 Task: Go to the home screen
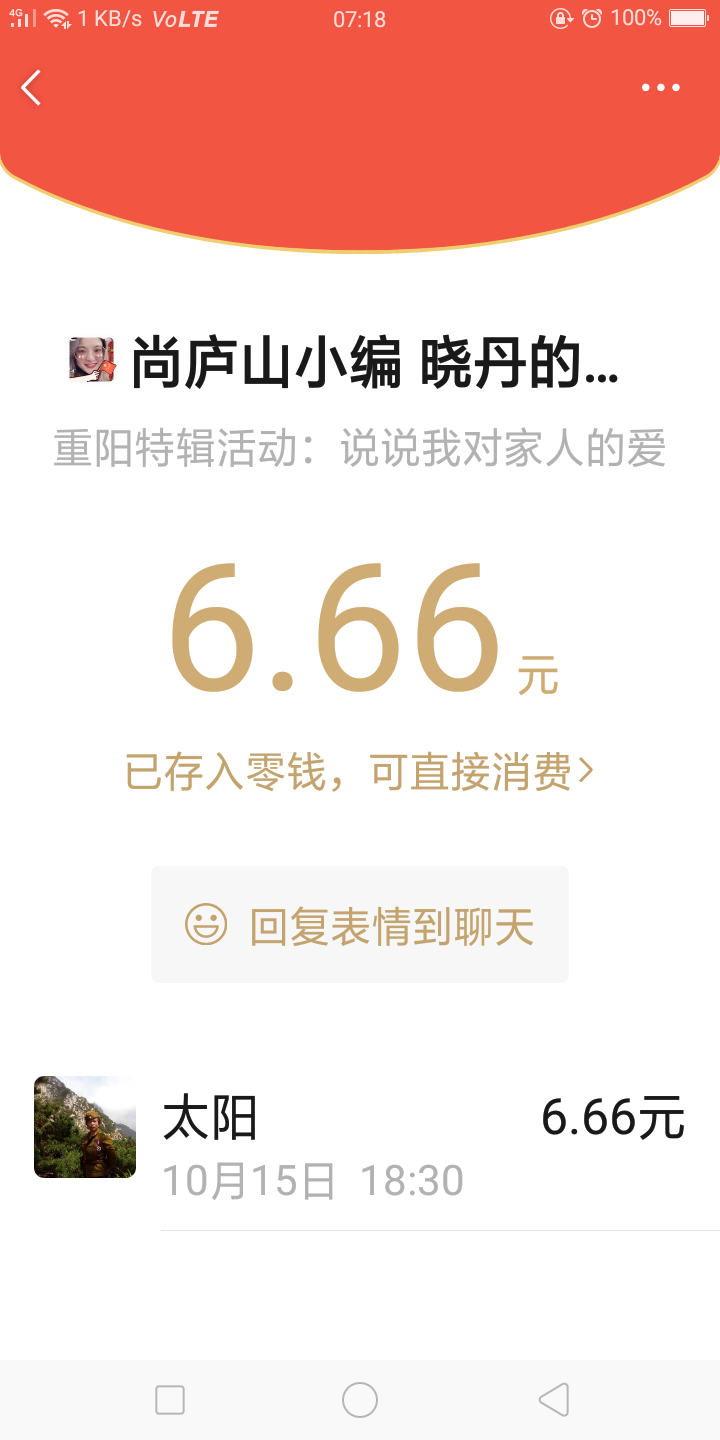click(360, 1400)
